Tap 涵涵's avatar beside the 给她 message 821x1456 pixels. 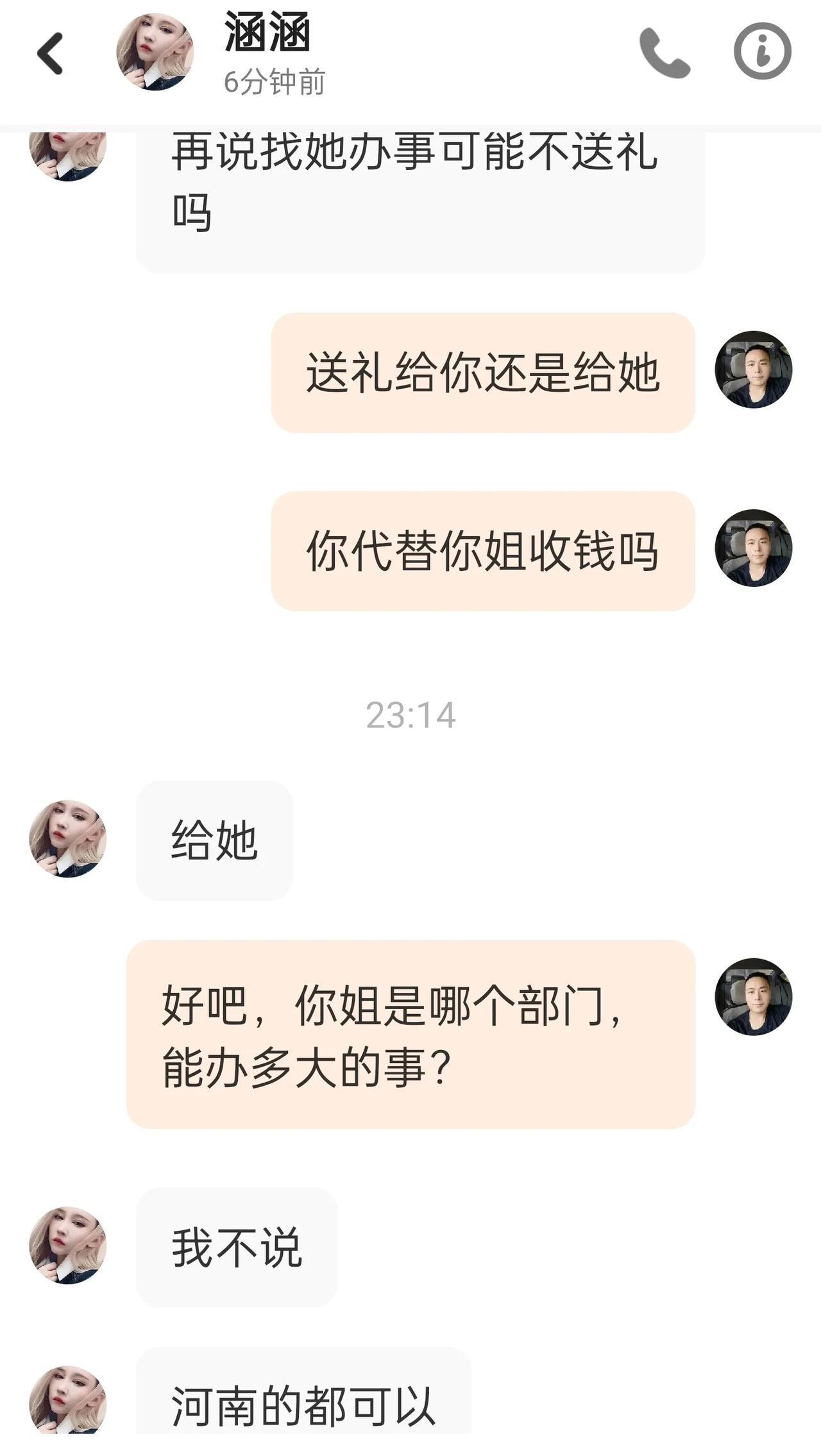point(68,839)
